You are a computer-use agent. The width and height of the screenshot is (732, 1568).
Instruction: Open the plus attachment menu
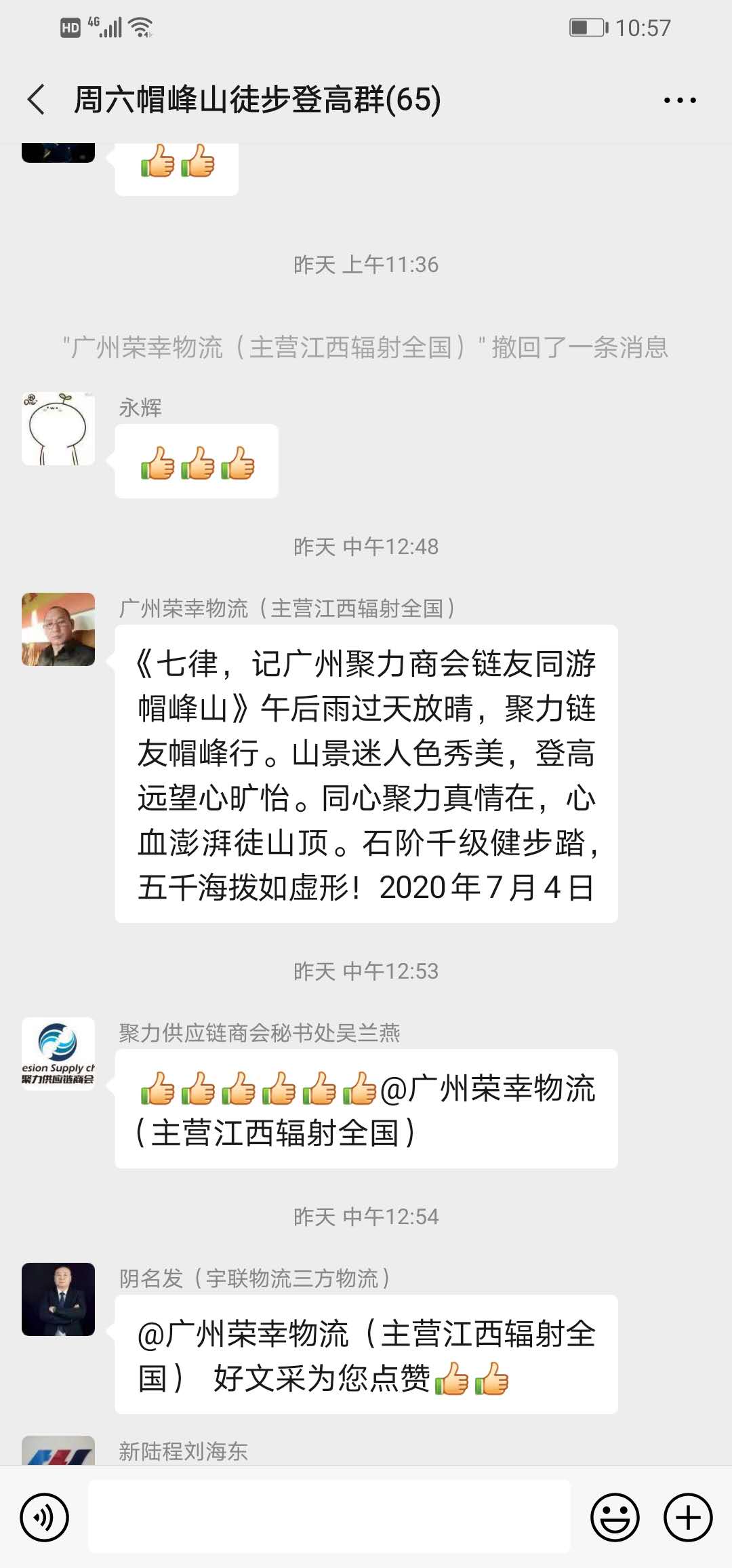pyautogui.click(x=688, y=1517)
